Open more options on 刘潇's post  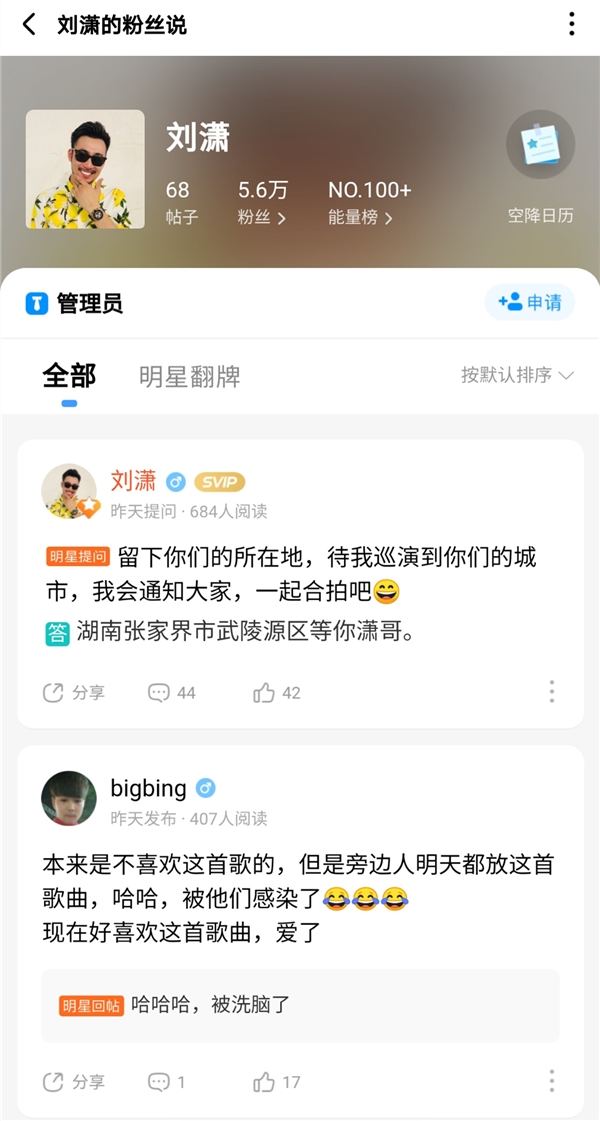(551, 691)
